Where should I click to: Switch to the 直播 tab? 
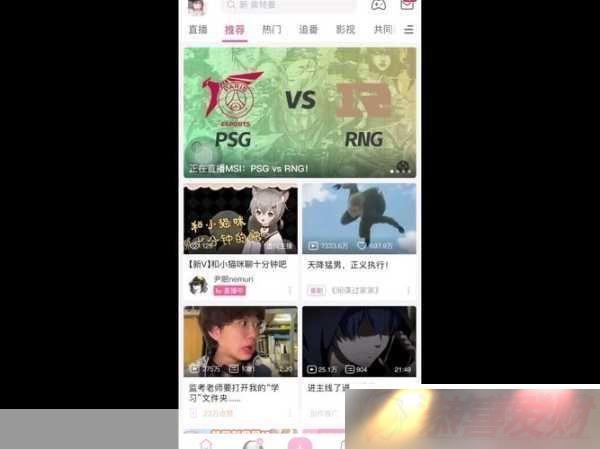tap(198, 30)
